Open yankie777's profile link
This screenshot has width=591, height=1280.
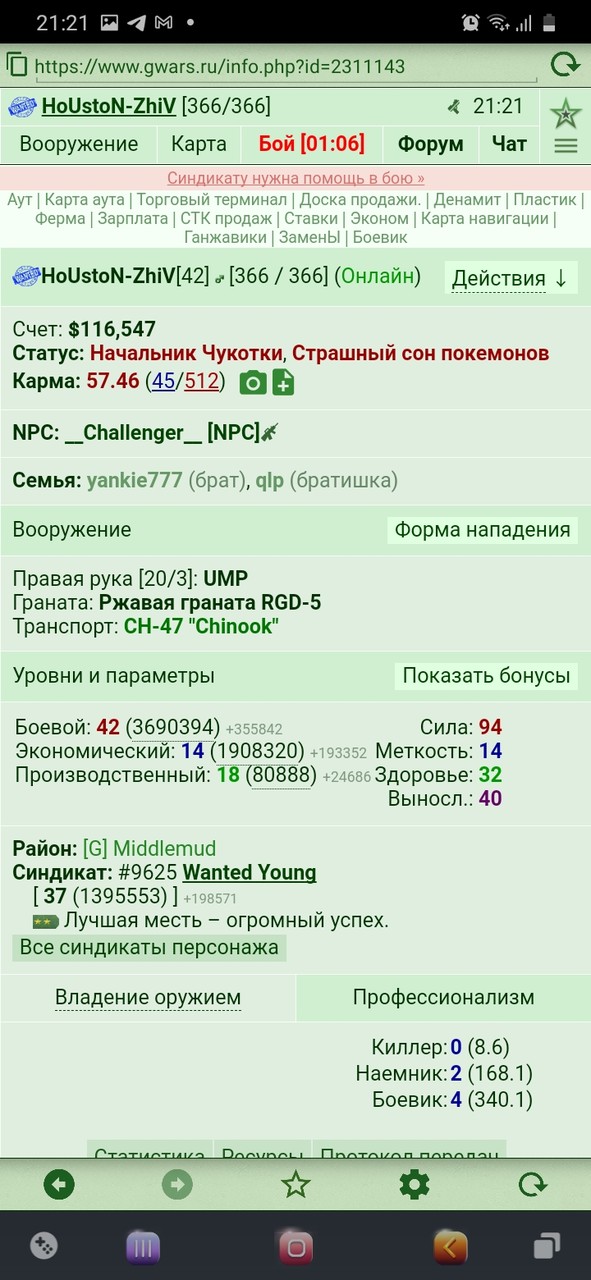coord(135,481)
